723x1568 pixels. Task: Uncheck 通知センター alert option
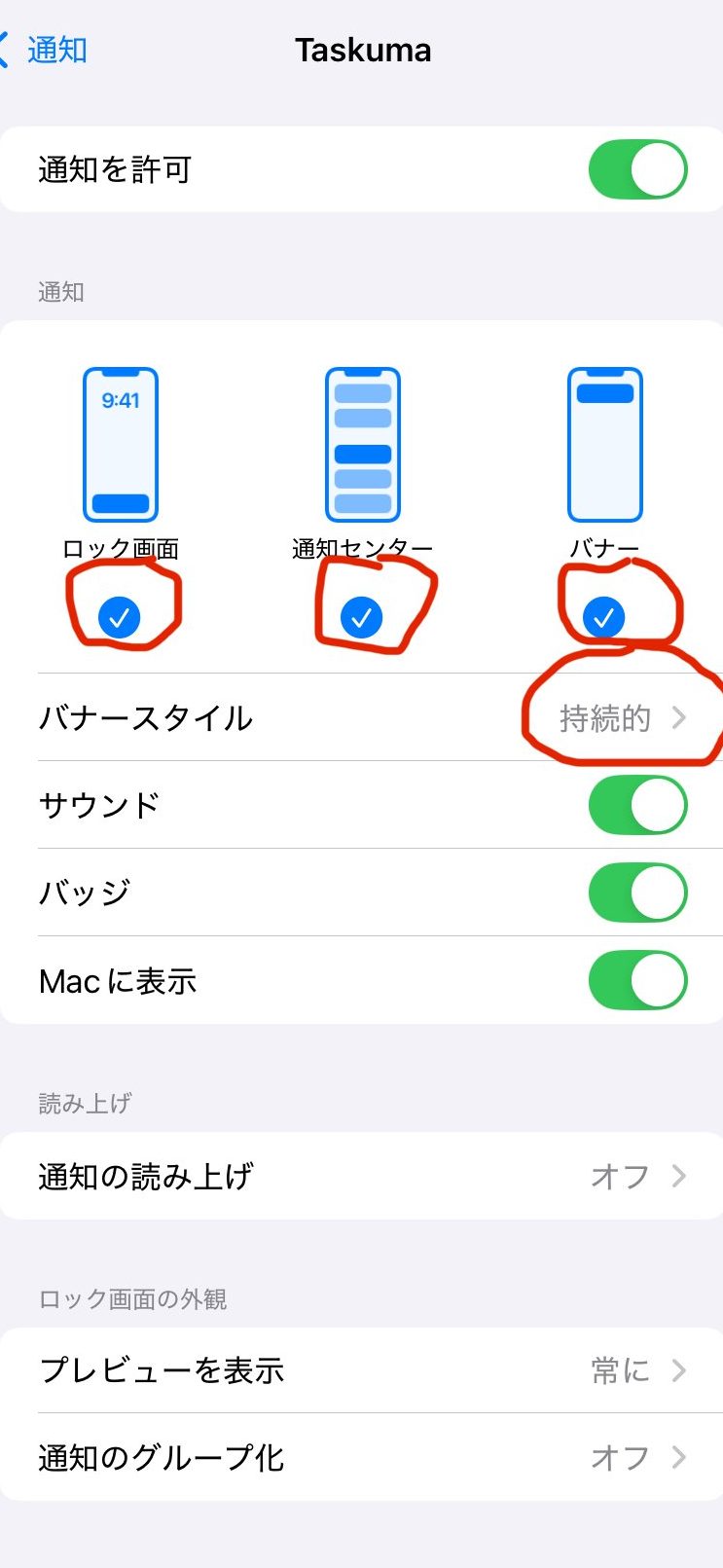tap(362, 616)
